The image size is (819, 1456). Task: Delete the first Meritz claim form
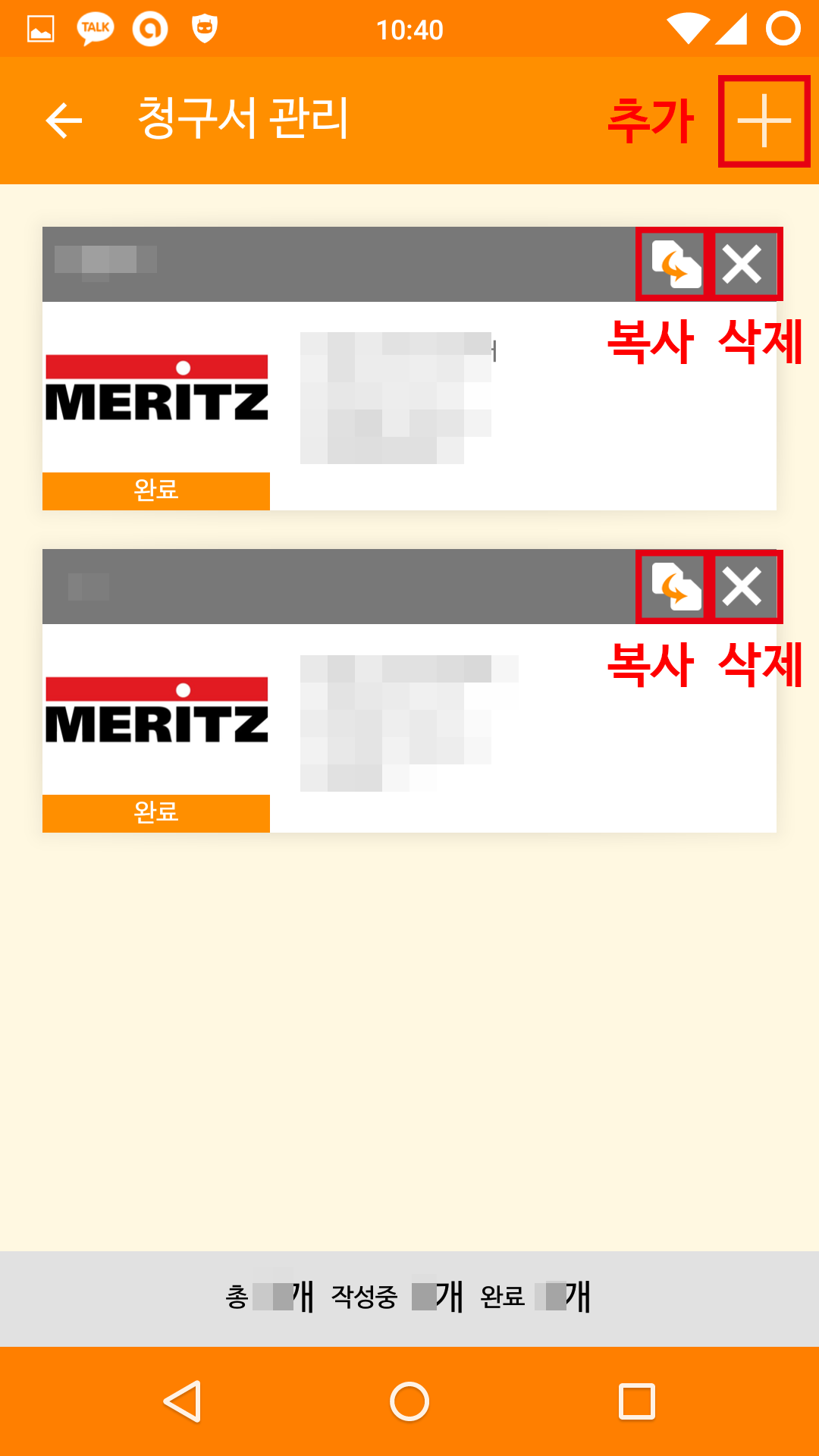742,264
